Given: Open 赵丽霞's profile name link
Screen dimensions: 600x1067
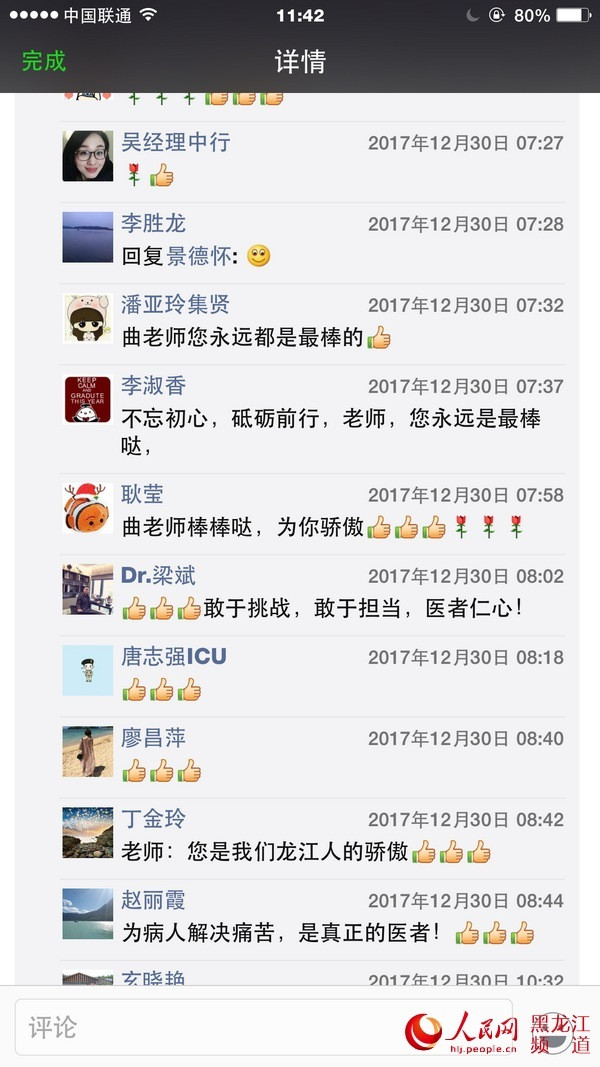Looking at the screenshot, I should click(x=153, y=900).
